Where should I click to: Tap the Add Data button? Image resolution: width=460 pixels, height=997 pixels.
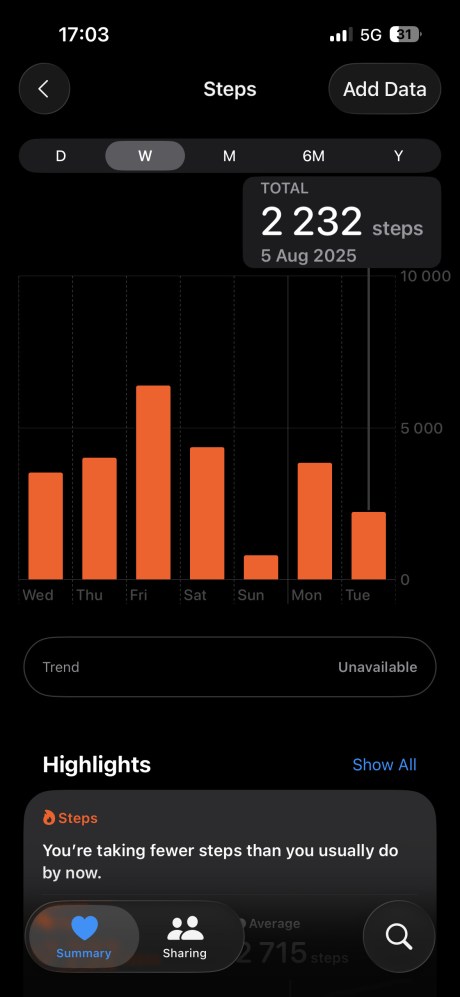click(385, 89)
